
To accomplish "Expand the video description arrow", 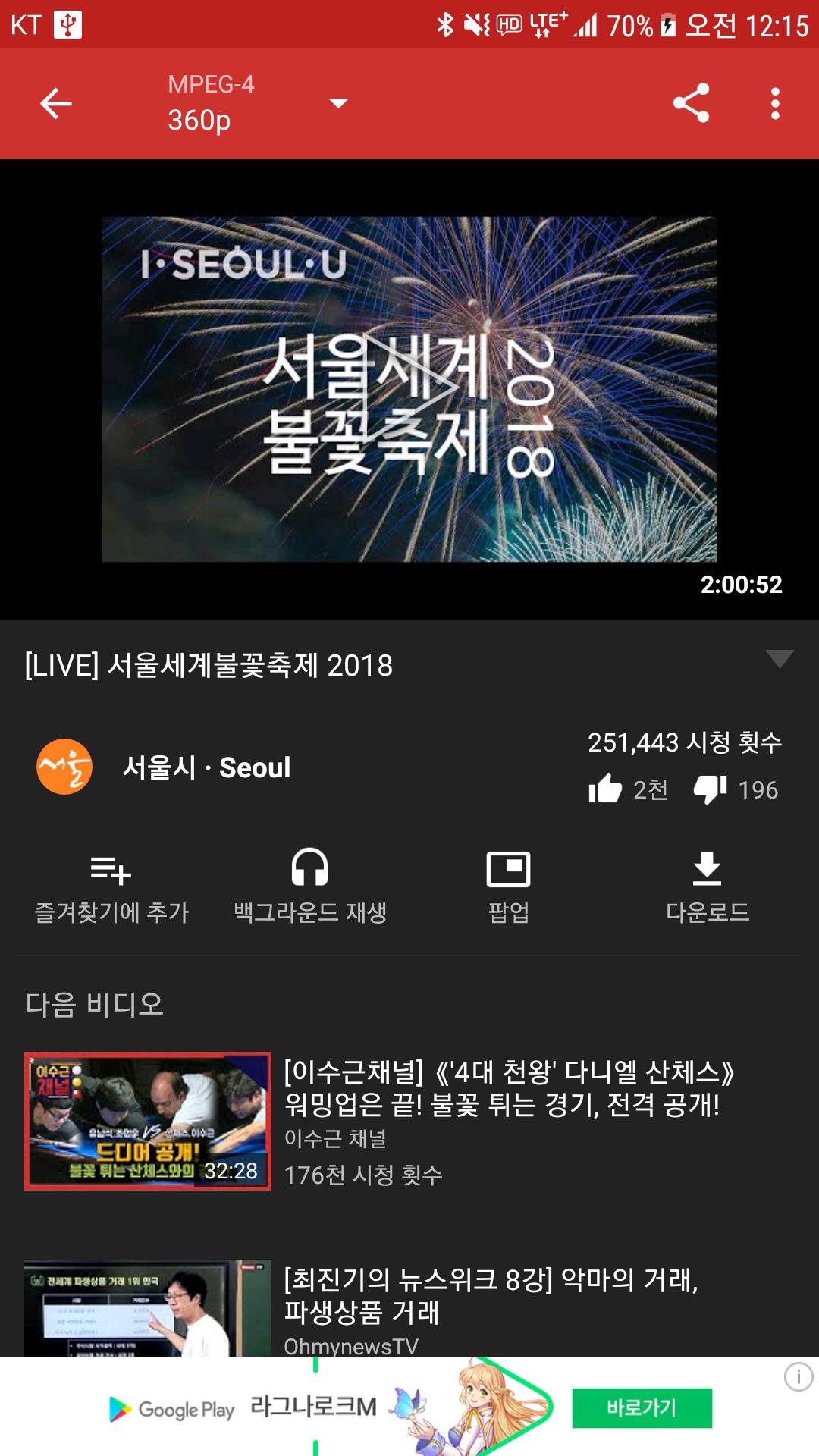I will pos(779,659).
